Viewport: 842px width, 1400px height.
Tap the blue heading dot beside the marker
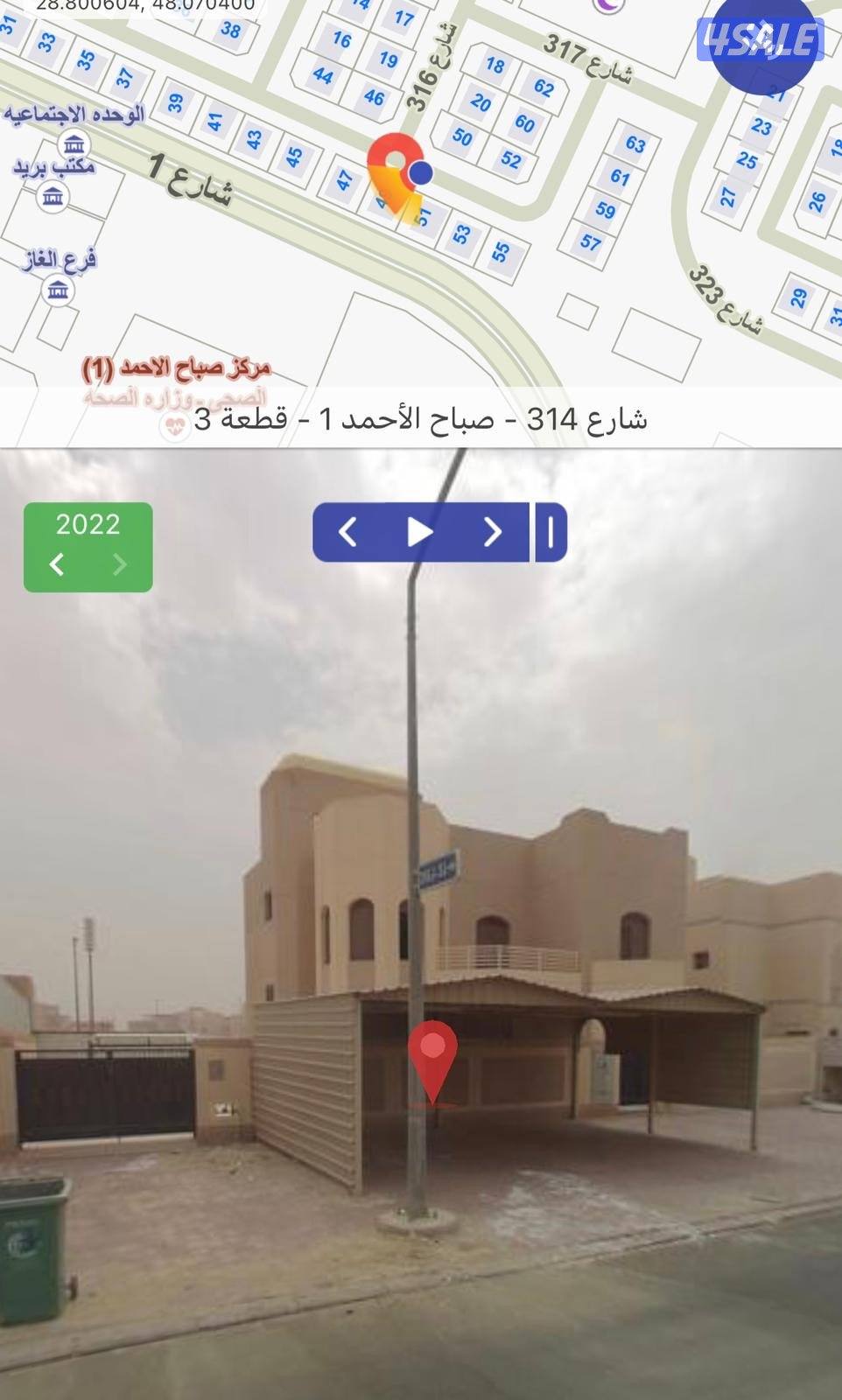(419, 173)
